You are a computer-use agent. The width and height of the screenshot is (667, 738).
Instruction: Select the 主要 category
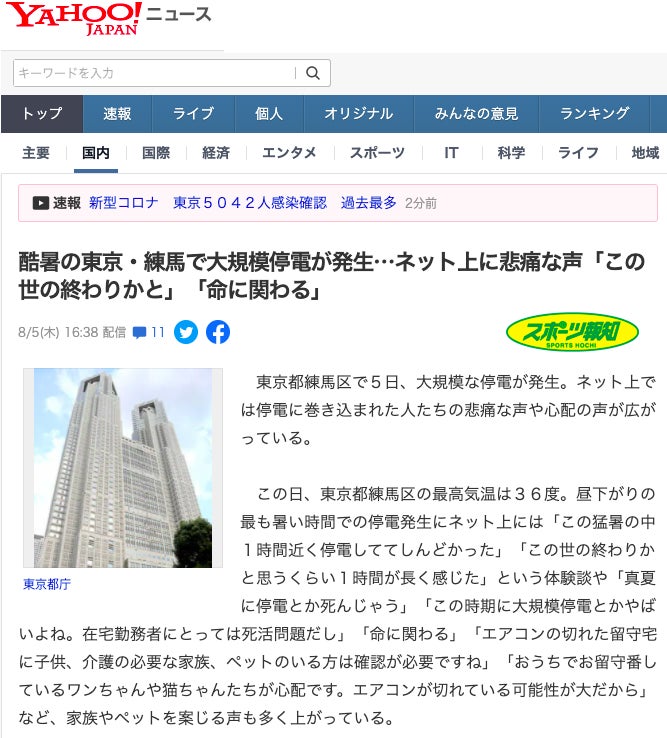click(36, 153)
